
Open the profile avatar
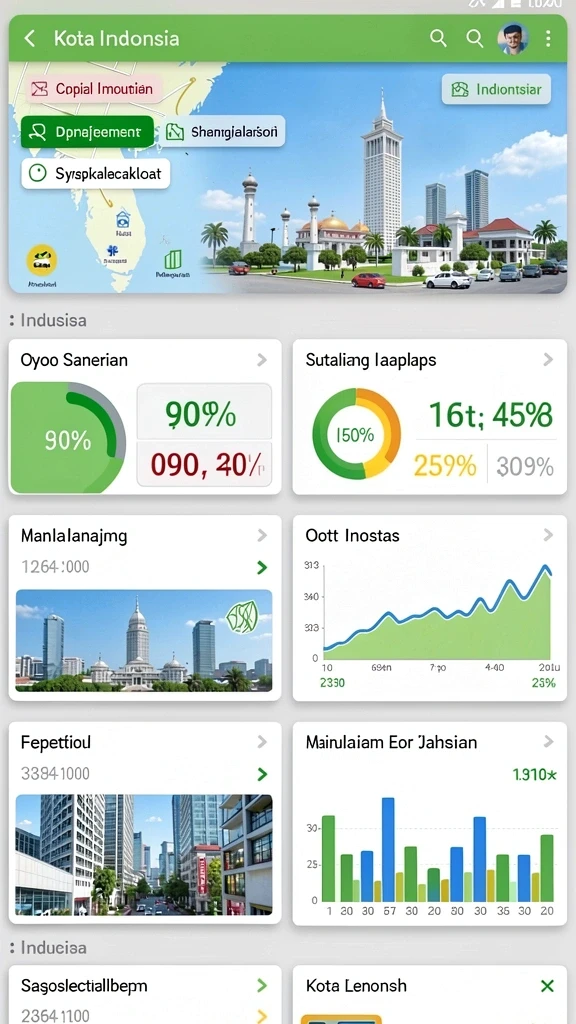(x=513, y=39)
